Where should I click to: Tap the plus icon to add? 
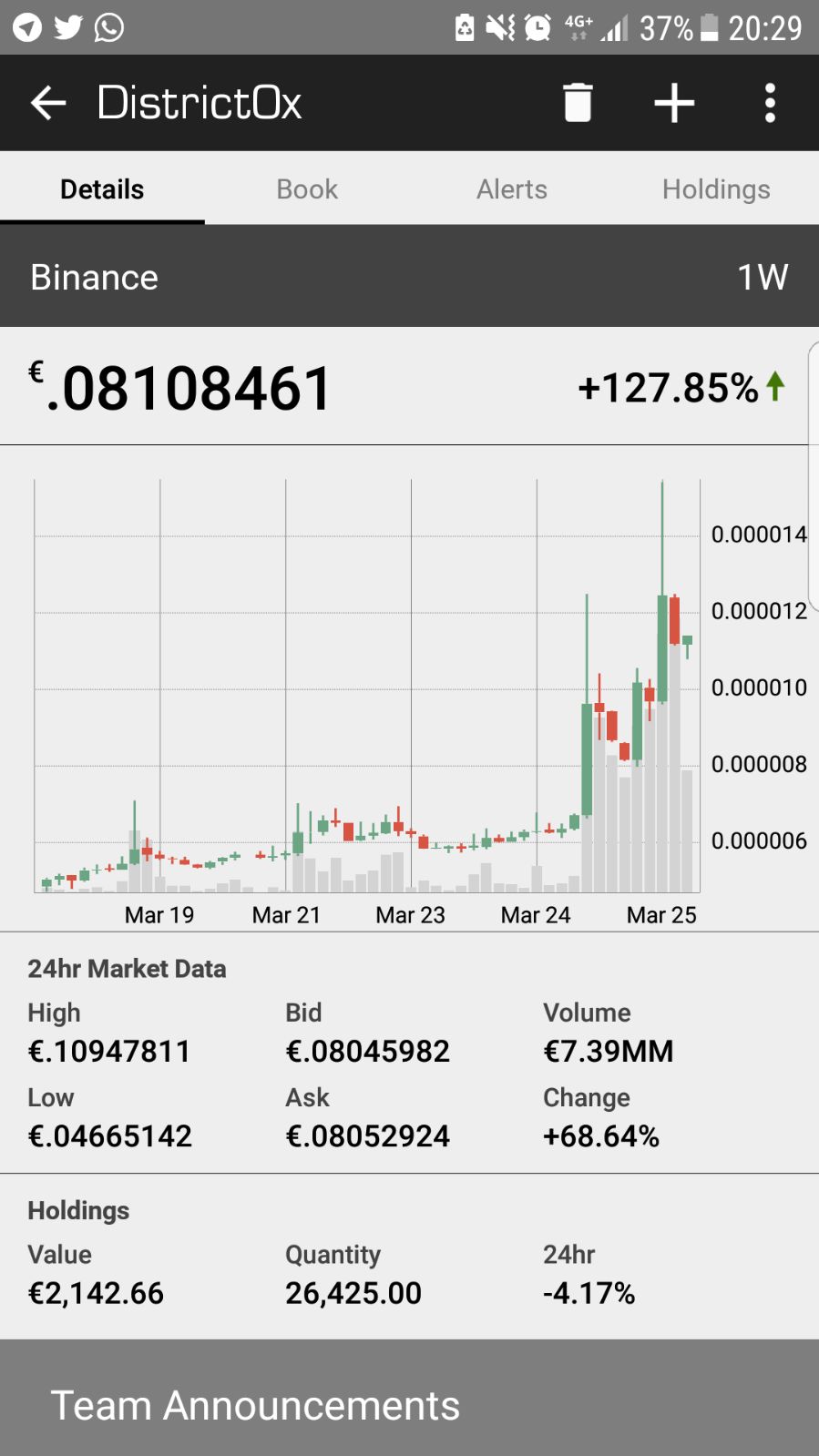pyautogui.click(x=674, y=103)
